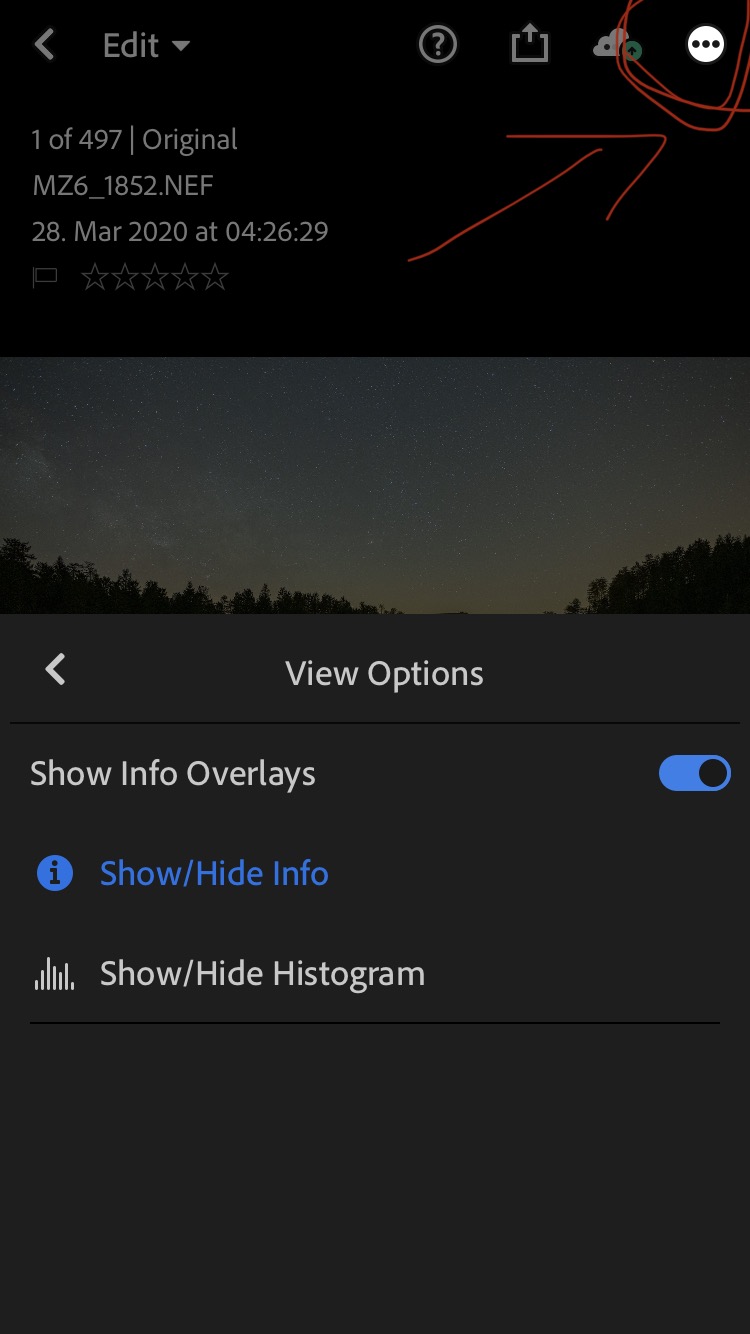Rate the photo with five stars
Screen dimensions: 750x1334
tap(214, 277)
